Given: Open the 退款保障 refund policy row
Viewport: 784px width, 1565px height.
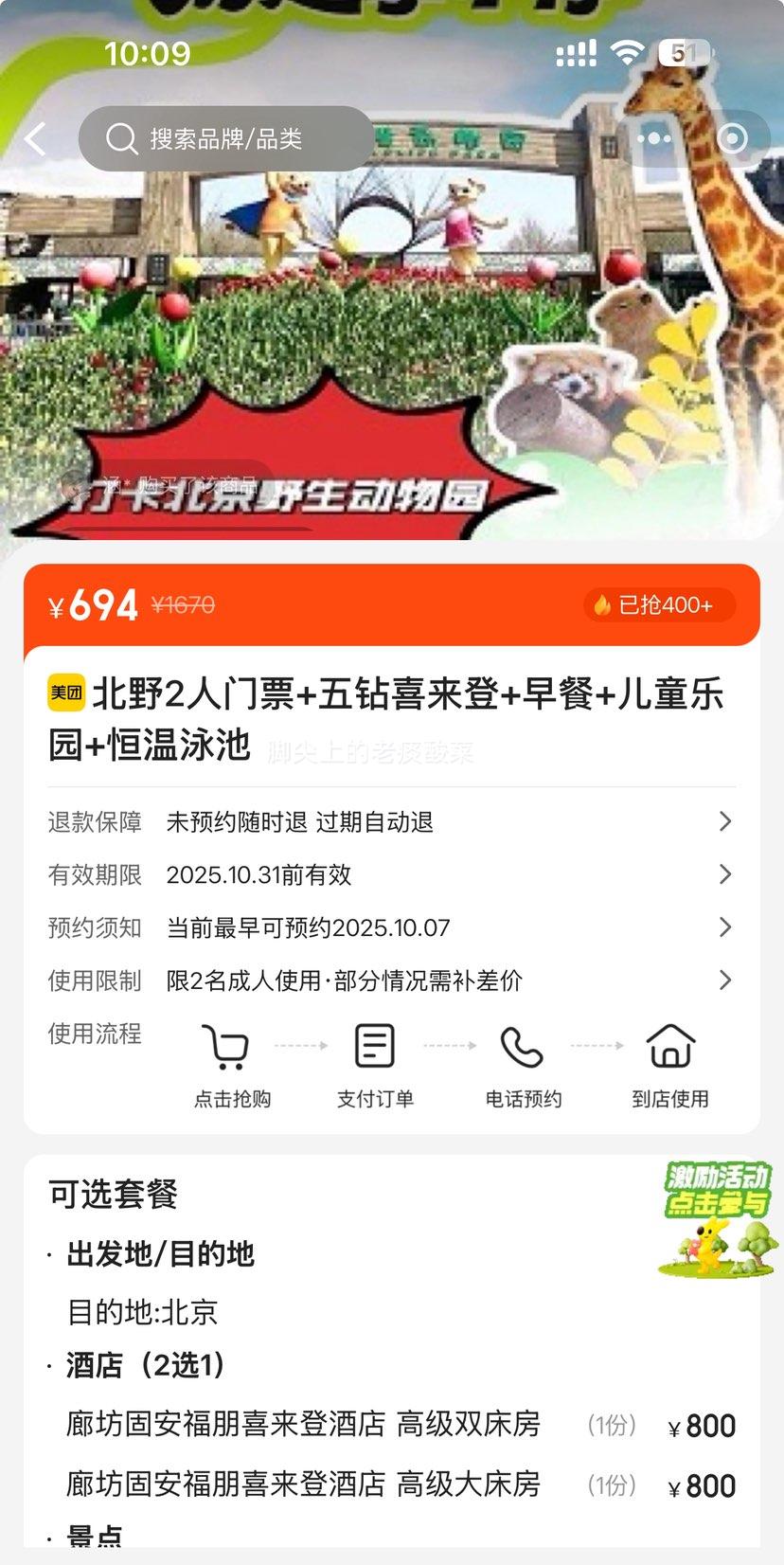Looking at the screenshot, I should click(391, 822).
